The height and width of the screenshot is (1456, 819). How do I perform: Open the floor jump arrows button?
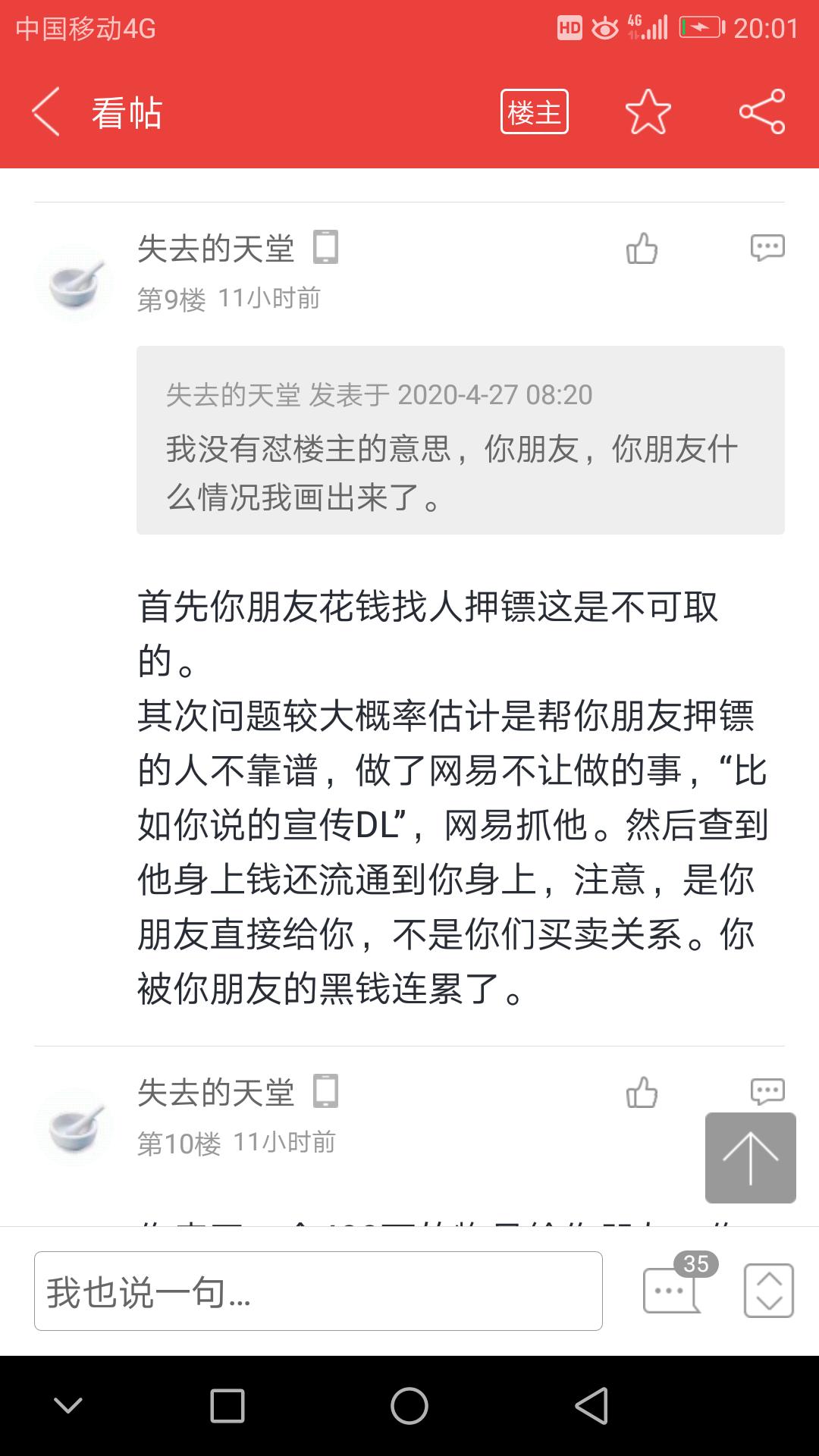pos(768,1291)
